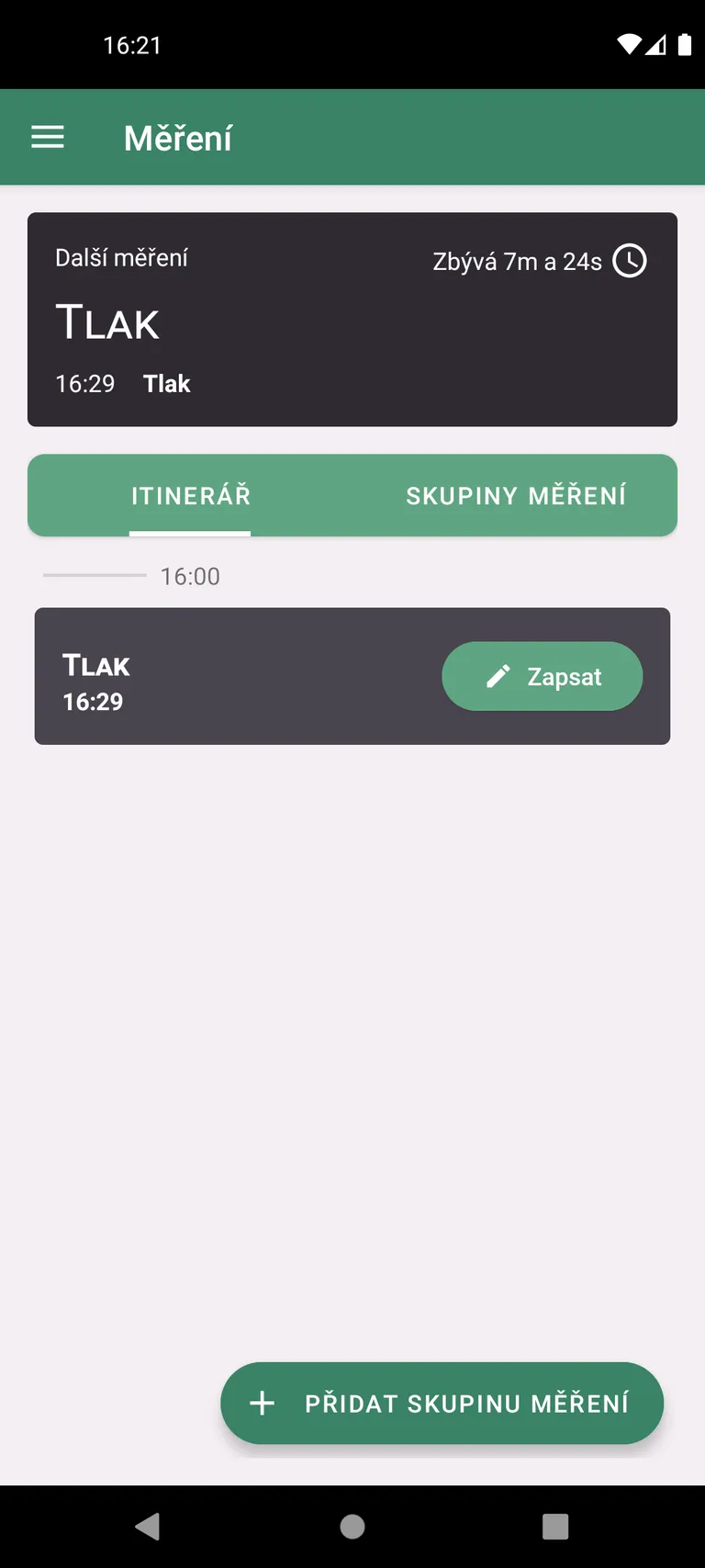The image size is (705, 1568).
Task: Tap the Android recent apps square
Action: coord(554,1527)
